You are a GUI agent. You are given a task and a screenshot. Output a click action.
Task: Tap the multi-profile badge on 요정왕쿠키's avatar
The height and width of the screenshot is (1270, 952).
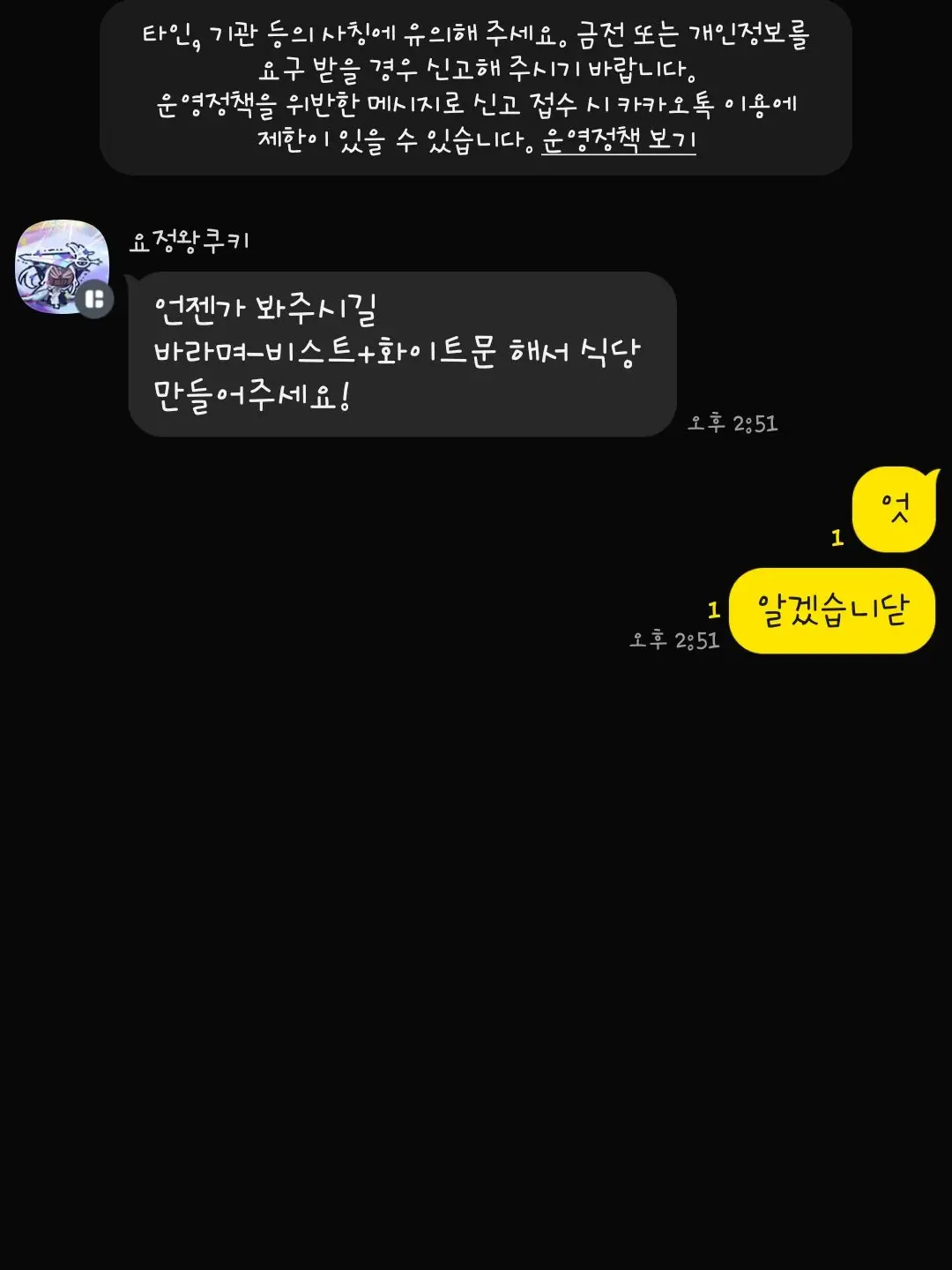[x=93, y=298]
